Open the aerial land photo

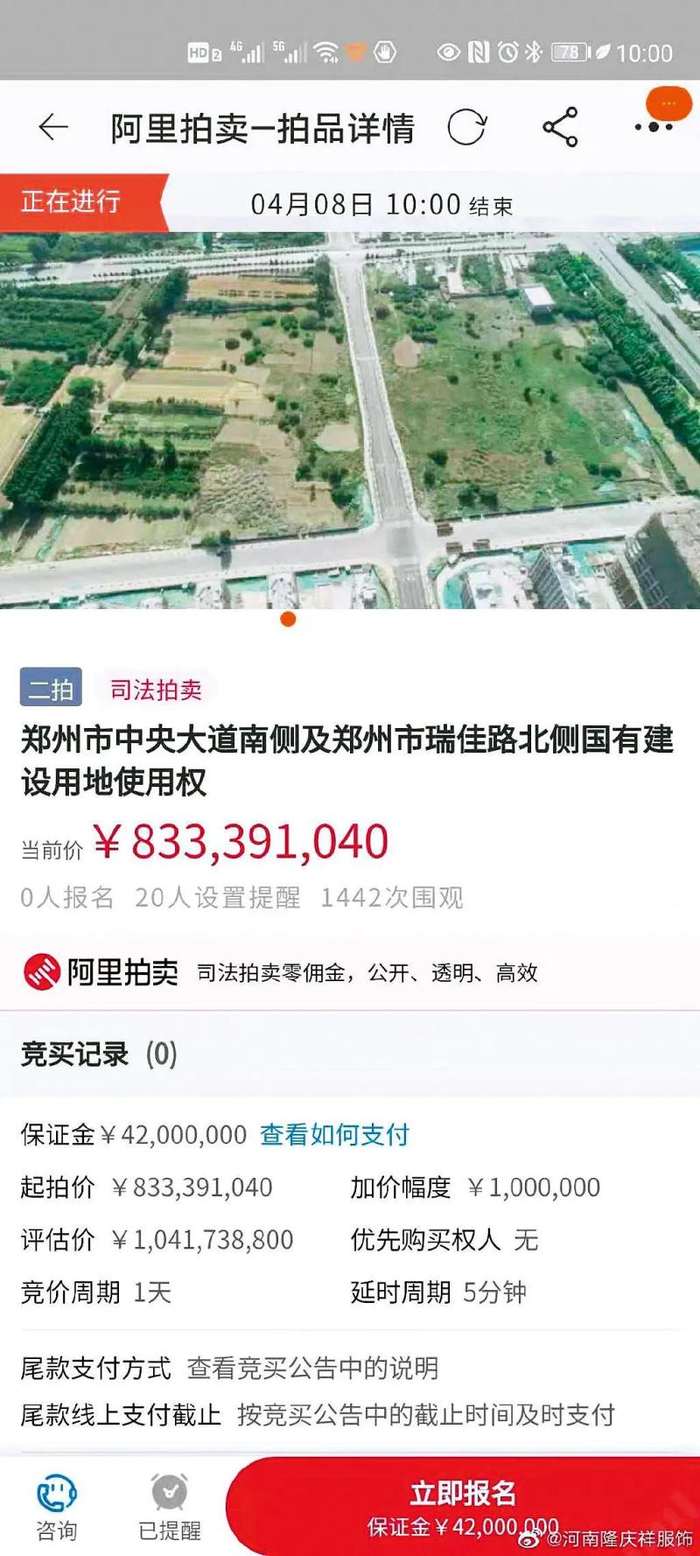pos(350,420)
